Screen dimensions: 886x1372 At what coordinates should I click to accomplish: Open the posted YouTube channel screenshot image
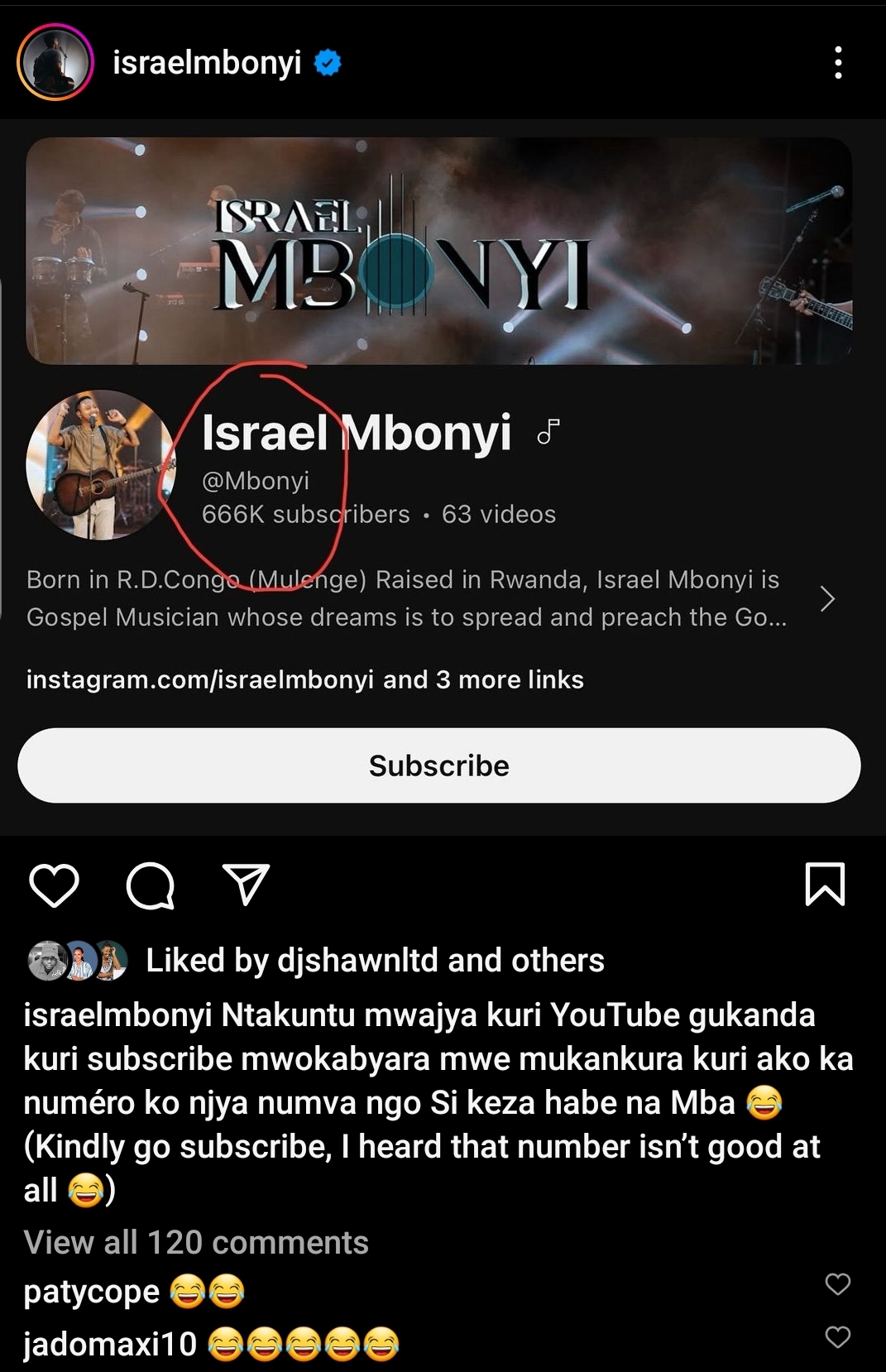pyautogui.click(x=443, y=477)
